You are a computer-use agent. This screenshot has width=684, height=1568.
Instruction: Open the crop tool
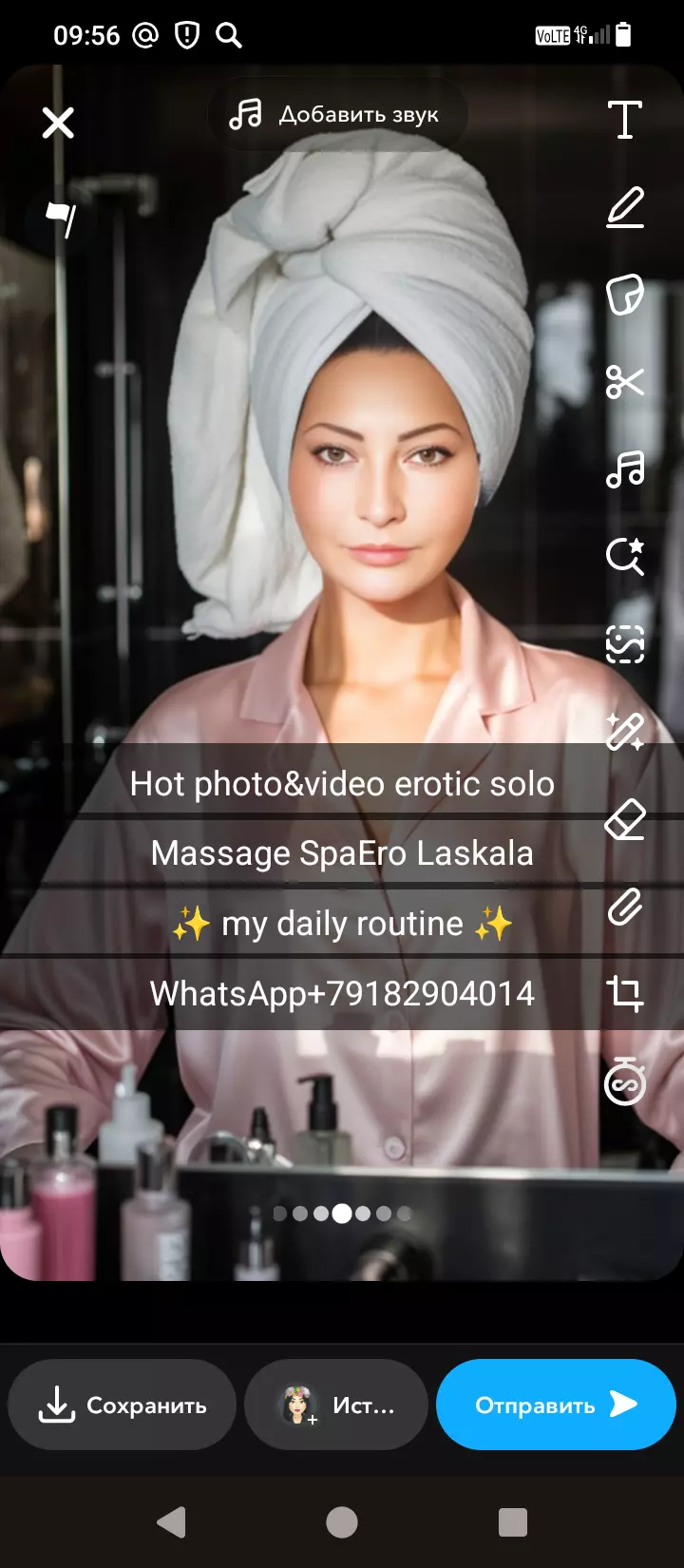click(624, 994)
